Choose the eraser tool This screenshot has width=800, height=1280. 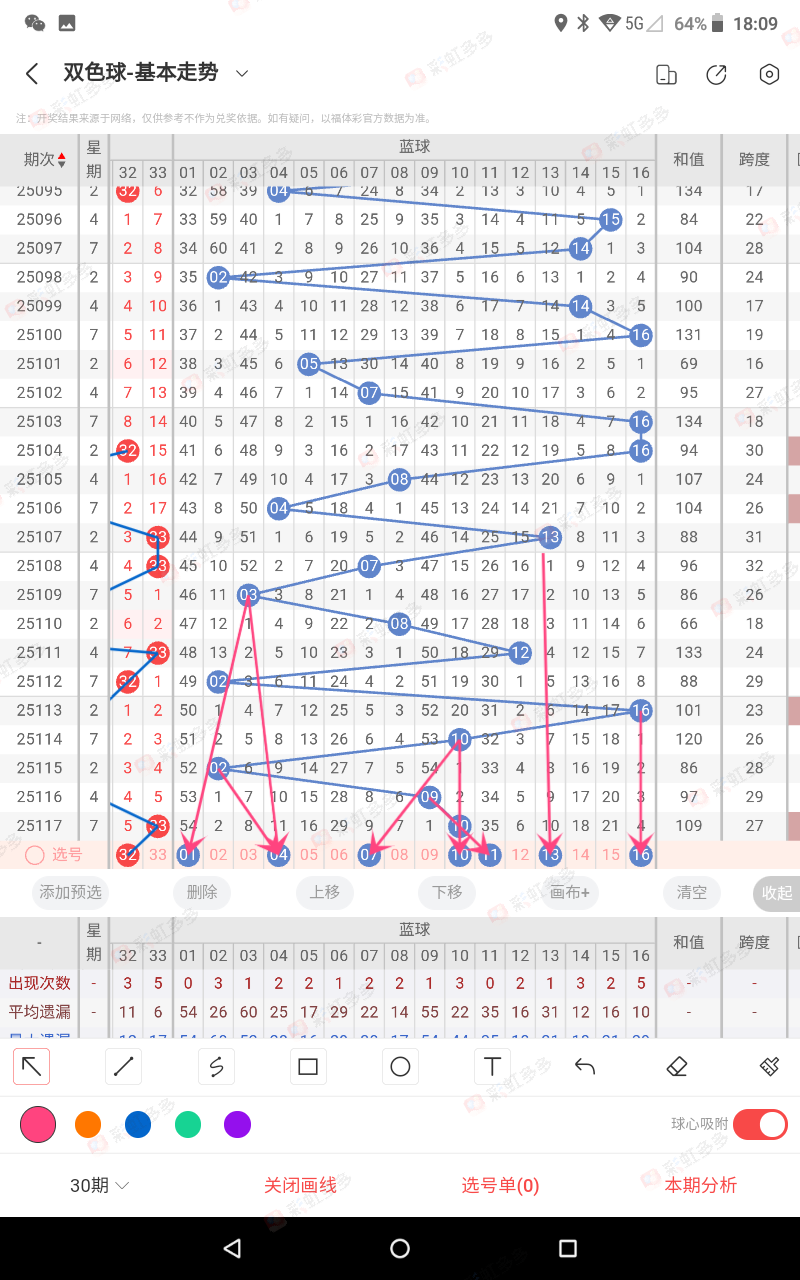(x=677, y=1067)
